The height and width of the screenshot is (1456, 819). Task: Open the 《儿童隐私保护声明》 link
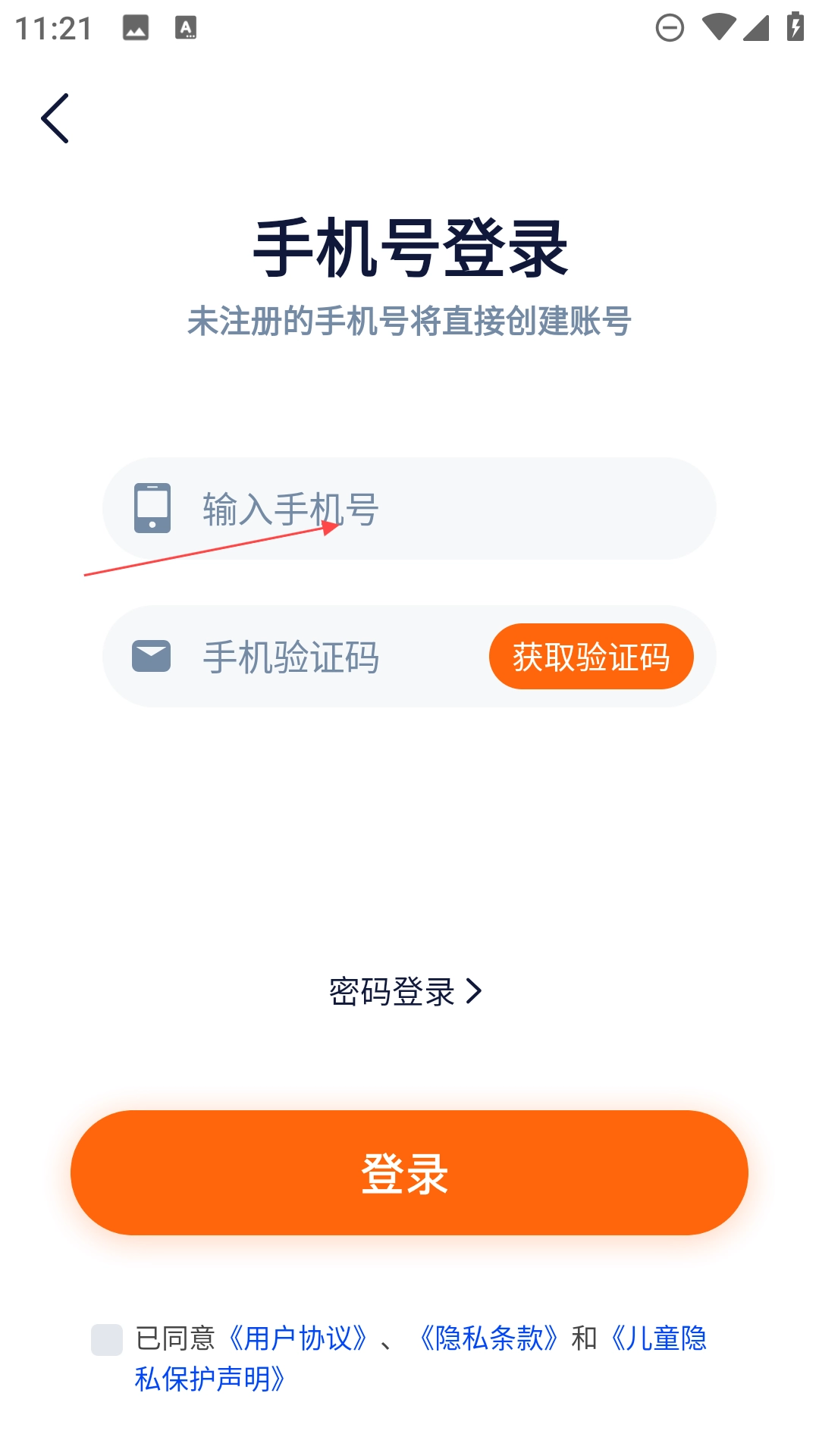[658, 1338]
